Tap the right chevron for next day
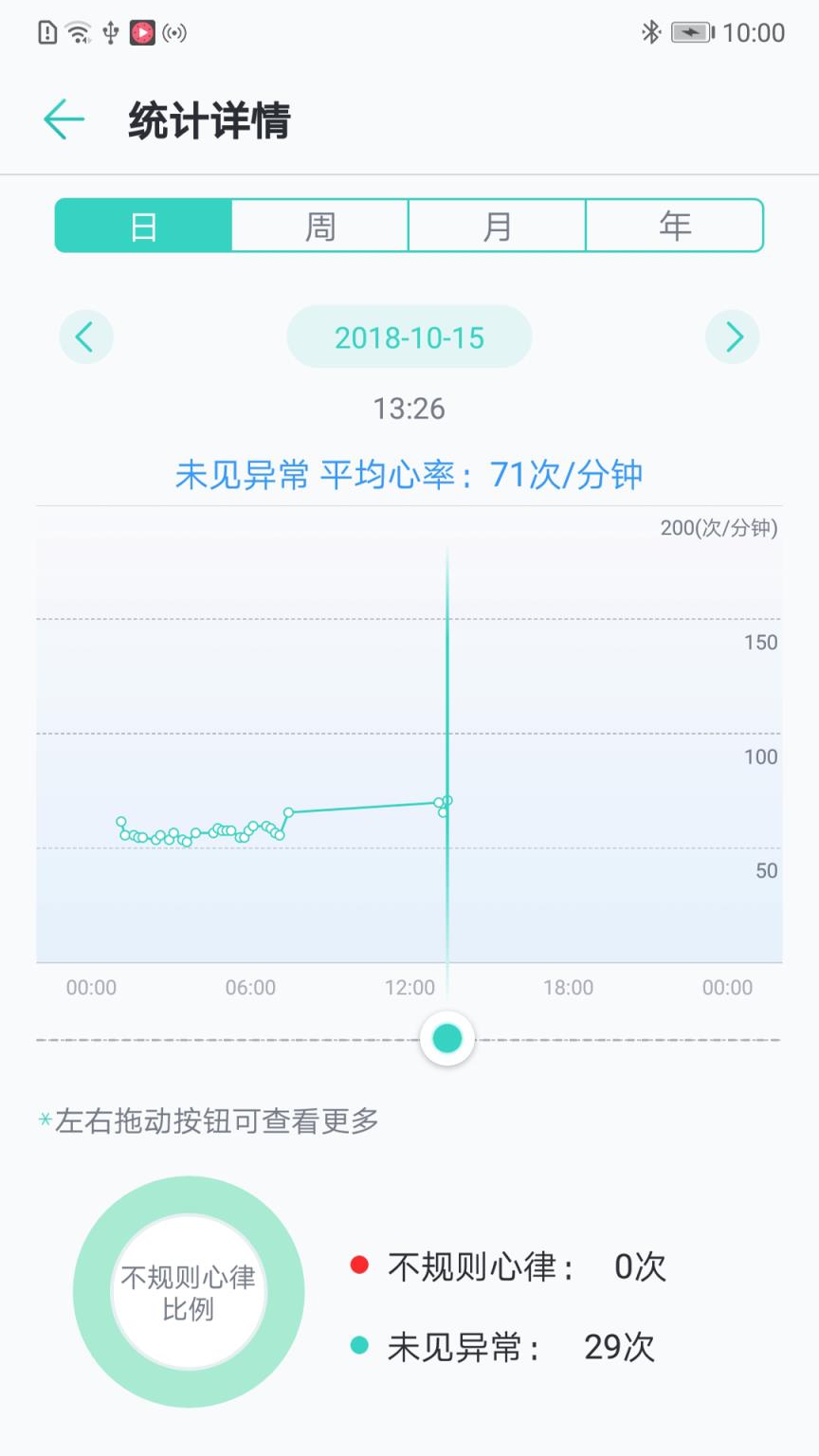The height and width of the screenshot is (1456, 819). (733, 337)
